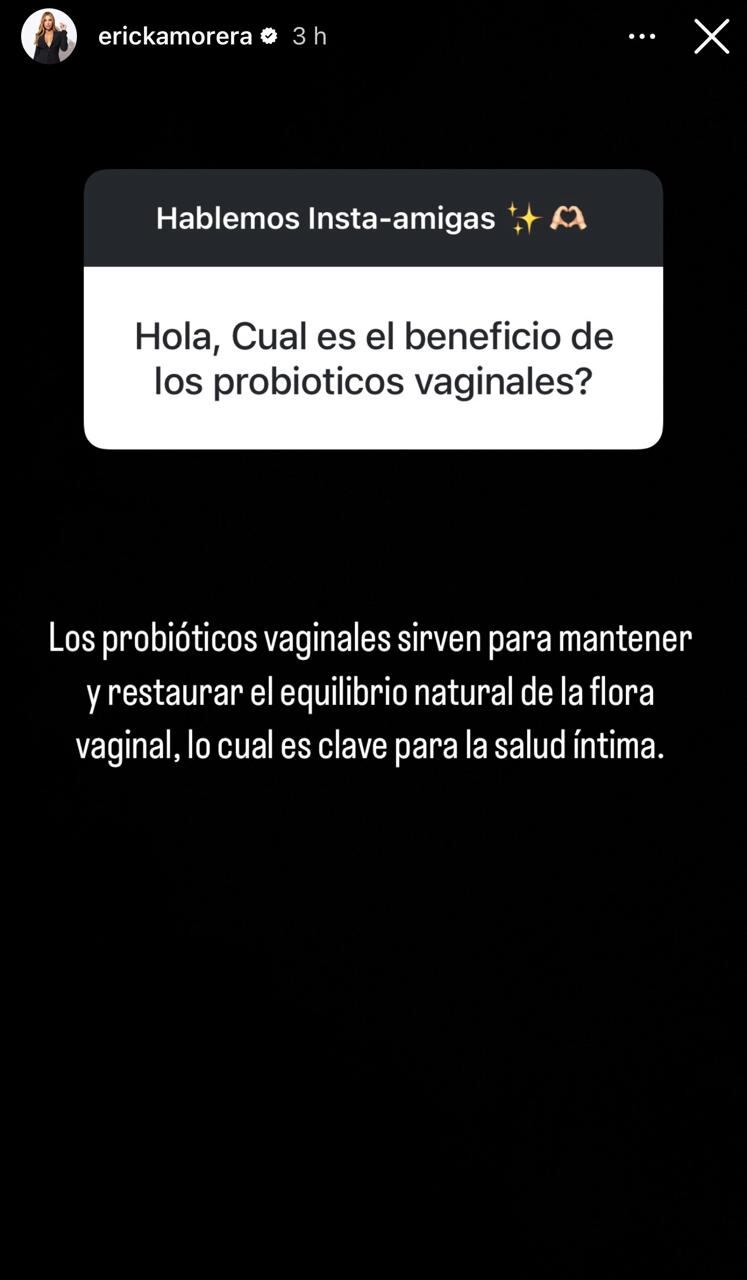Viewport: 747px width, 1280px height.
Task: Click the verified badge next to erickamorera
Action: [x=267, y=34]
